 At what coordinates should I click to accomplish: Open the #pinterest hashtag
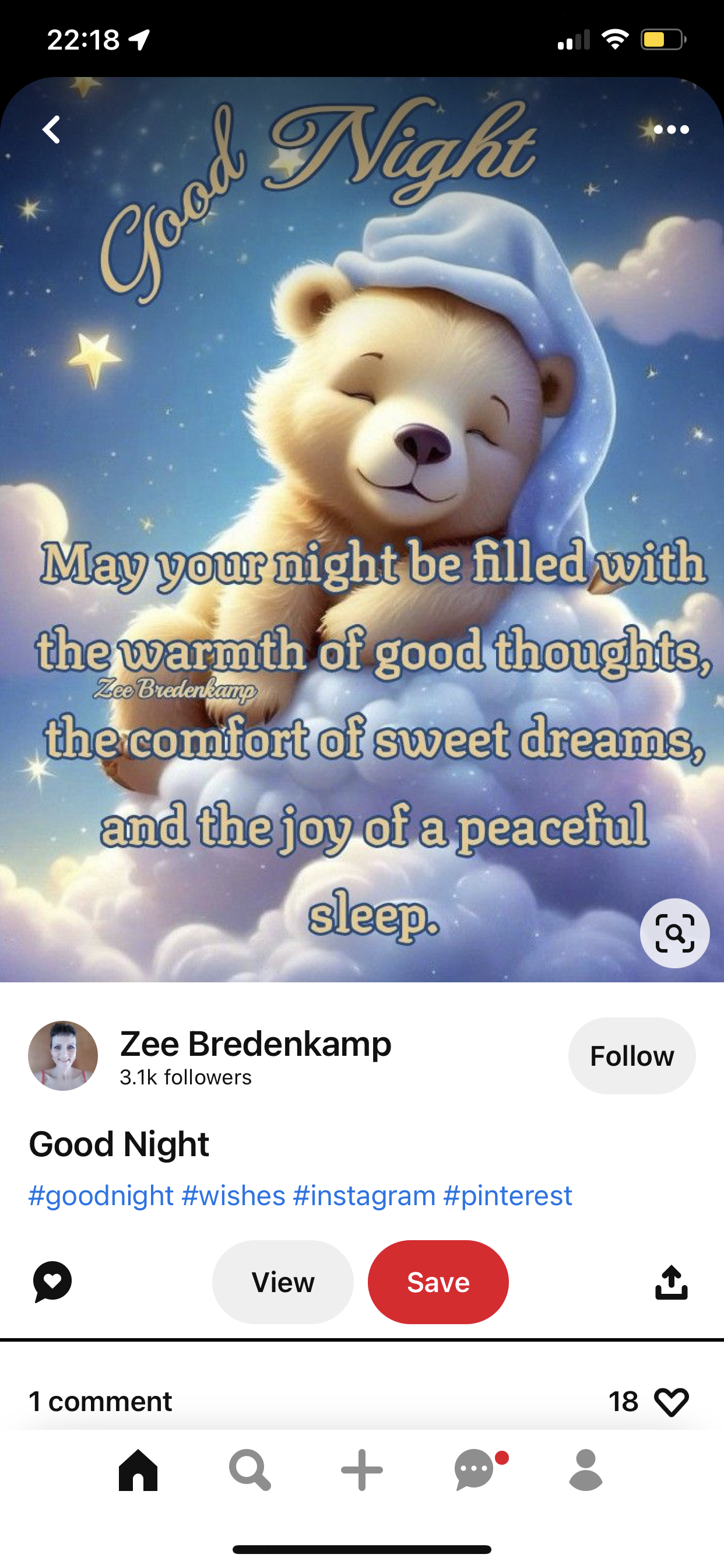click(x=507, y=1195)
